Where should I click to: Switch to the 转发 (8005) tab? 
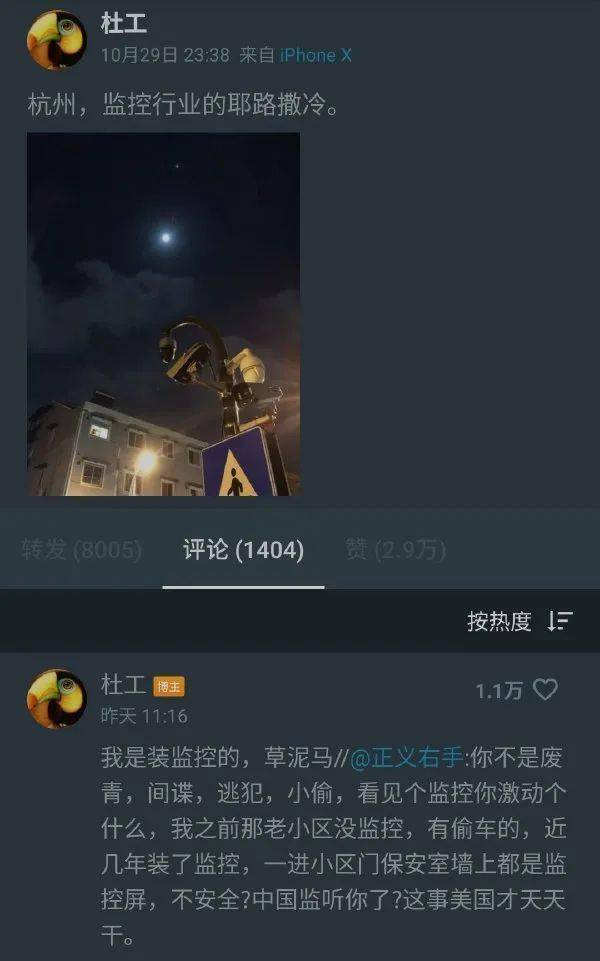pyautogui.click(x=81, y=549)
